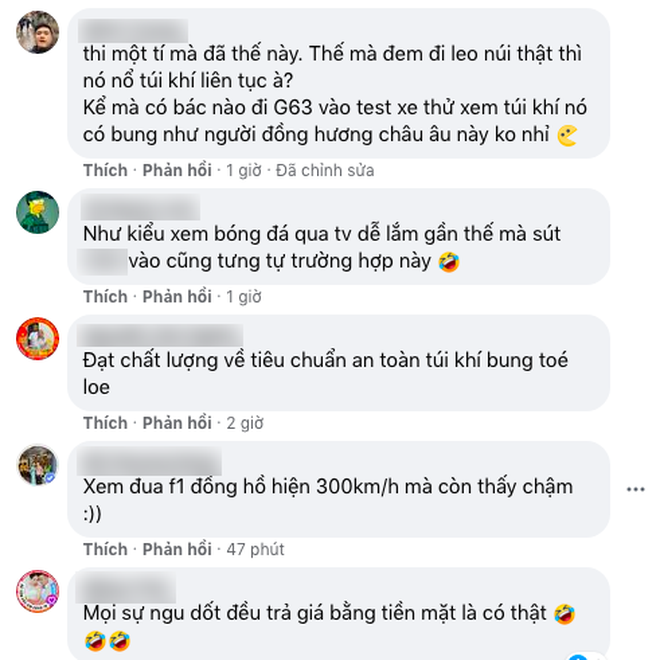Viewport: 660px width, 660px height.
Task: Open avatar of the airbag safety standards commenter
Action: coord(38,338)
